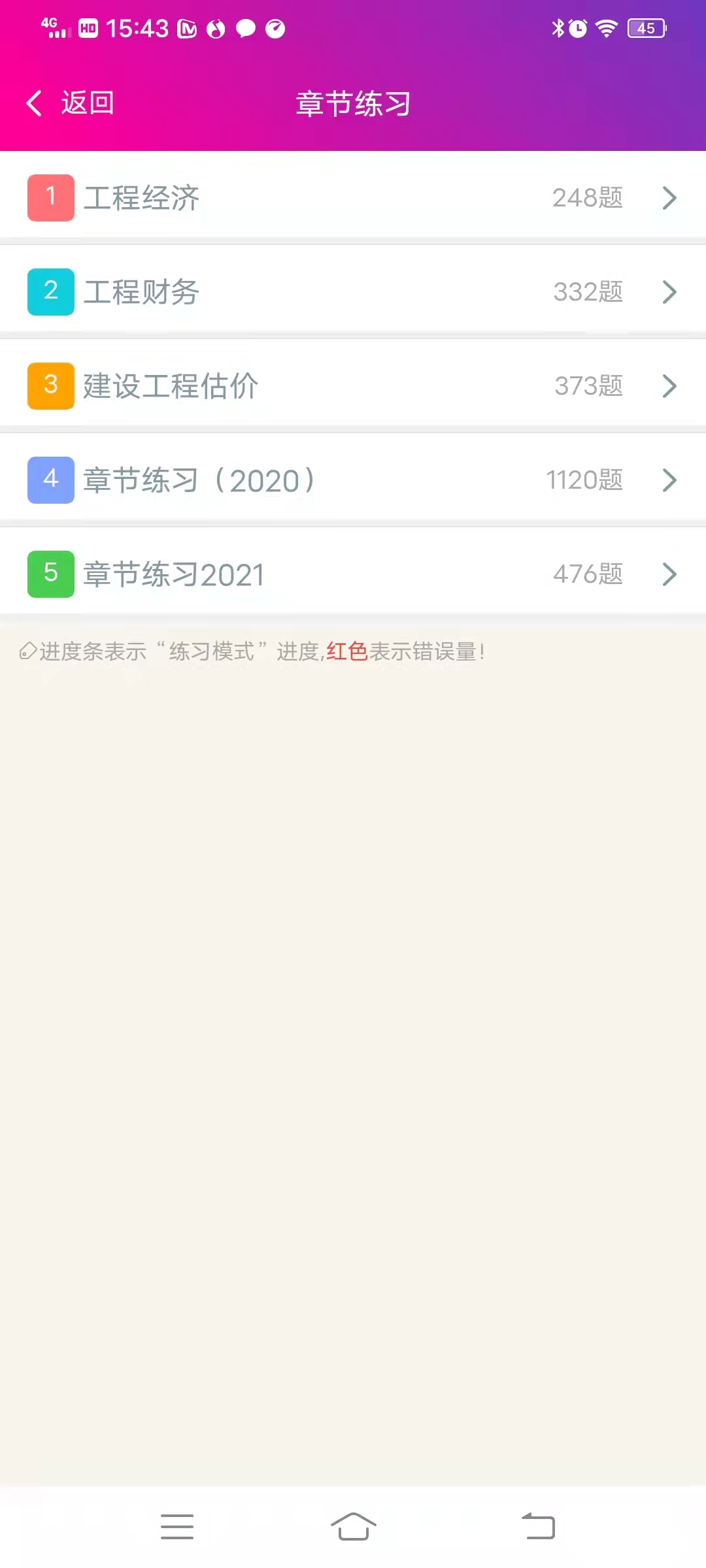Open the 章节练习（2020）question set
Viewport: 706px width, 1568px height.
tap(669, 480)
